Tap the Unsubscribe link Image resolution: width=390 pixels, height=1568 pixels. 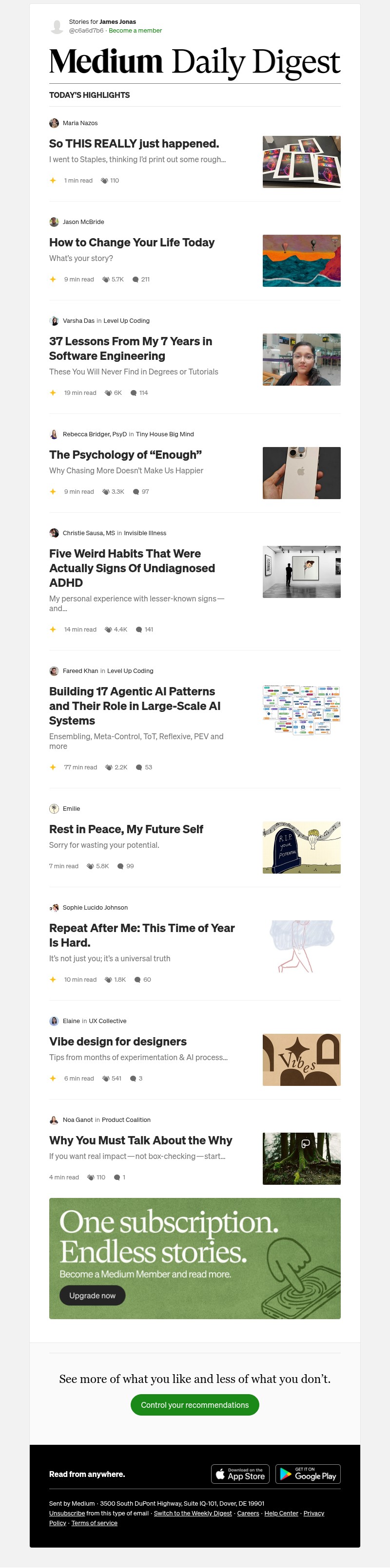(66, 1512)
